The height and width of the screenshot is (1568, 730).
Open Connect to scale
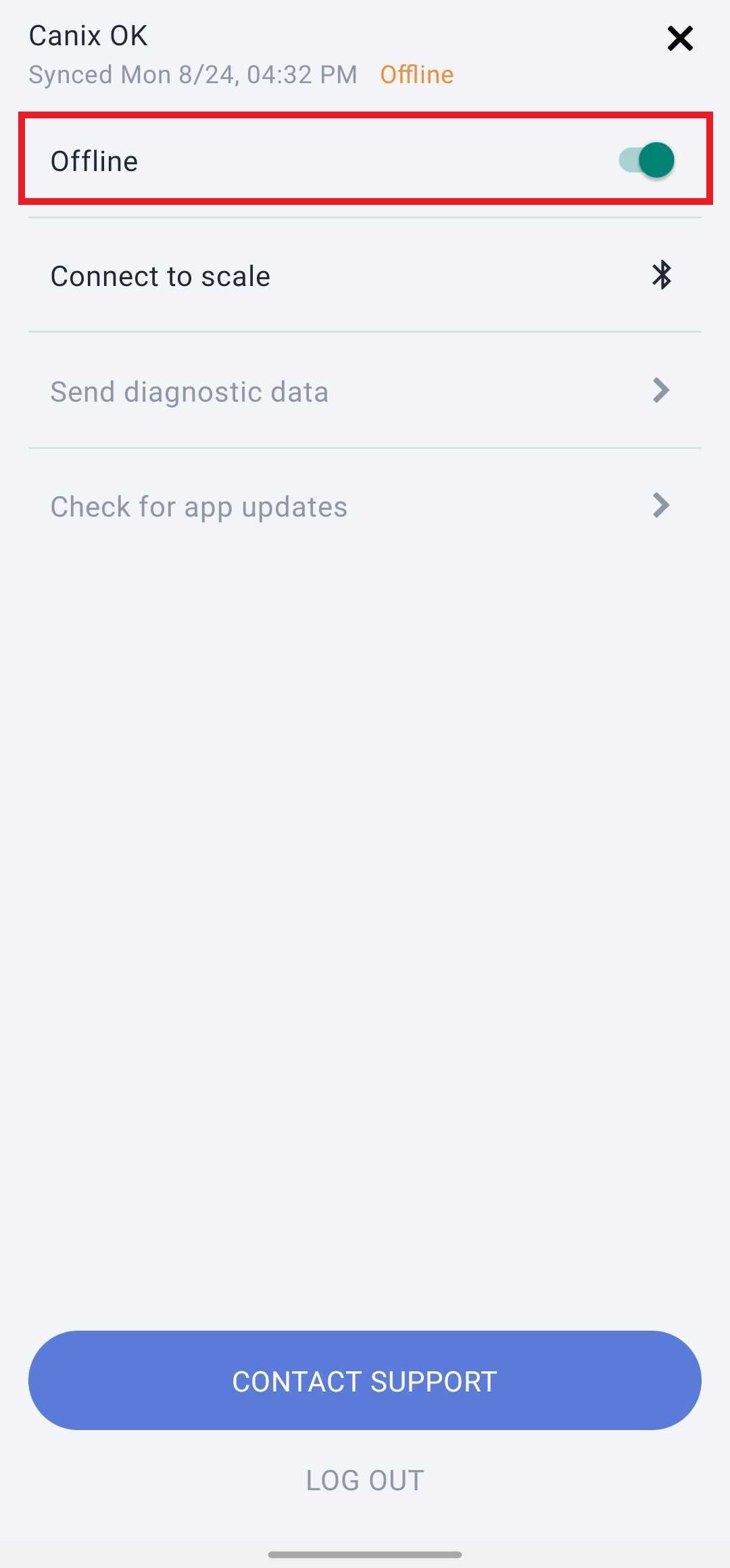tap(365, 276)
